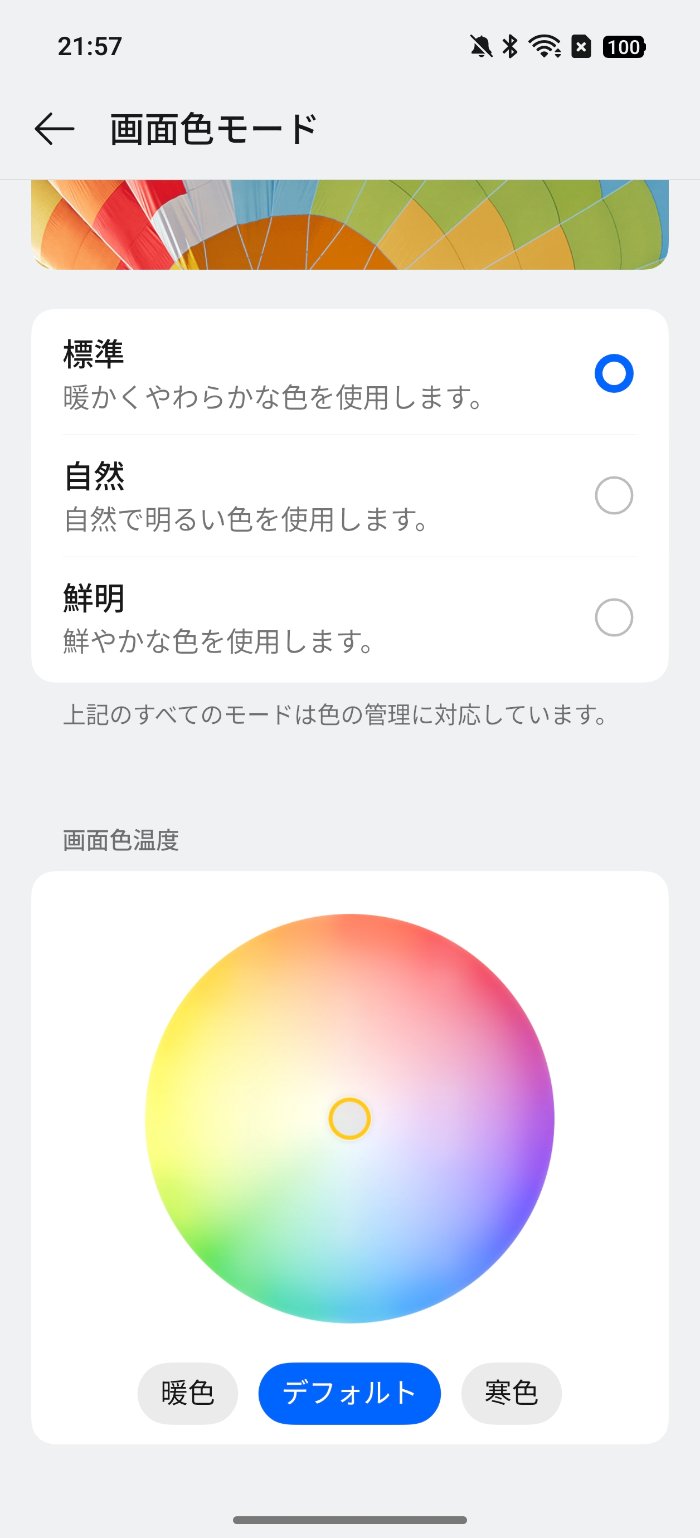Reset color temperature with デフォルト
Image resolution: width=700 pixels, height=1538 pixels.
[349, 1393]
